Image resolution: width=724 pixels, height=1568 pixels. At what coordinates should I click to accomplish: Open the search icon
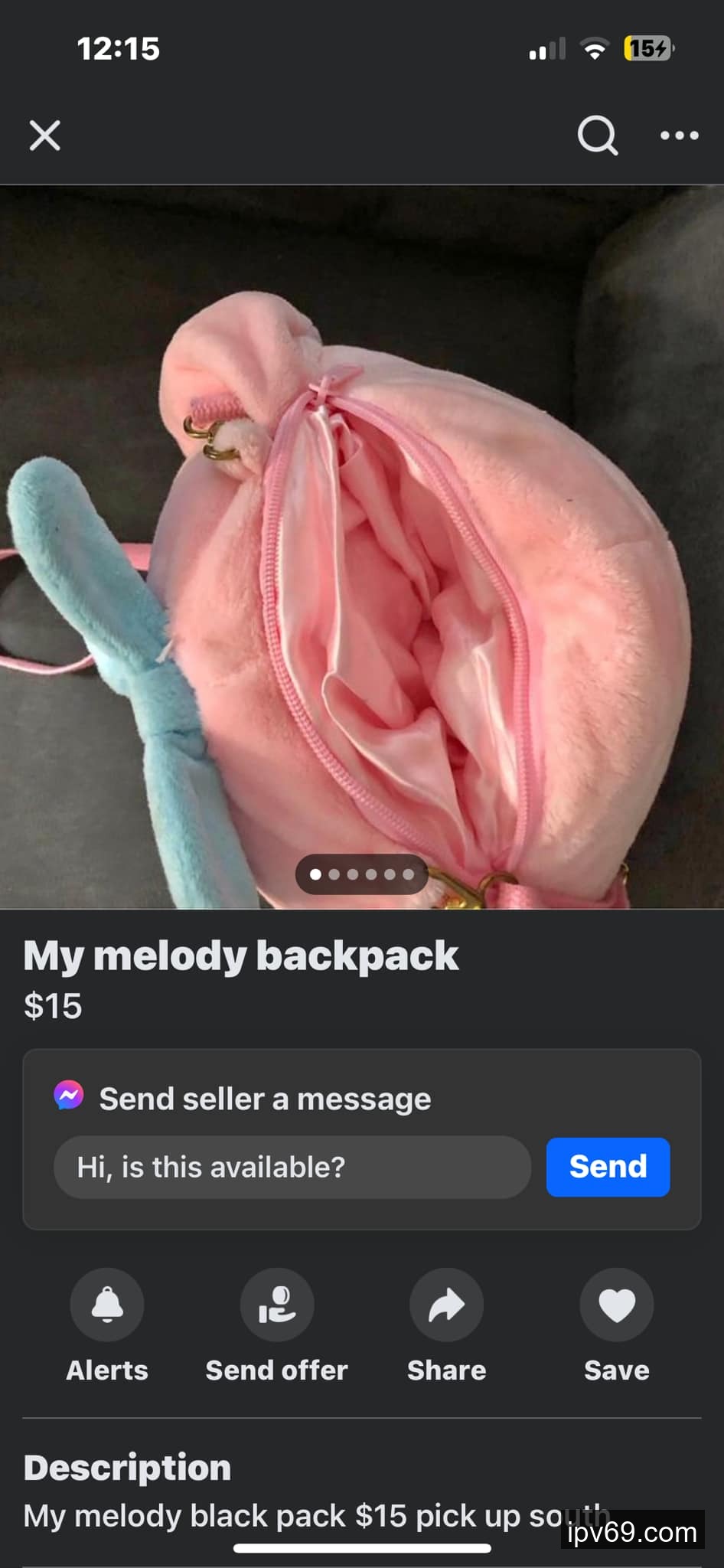point(597,136)
